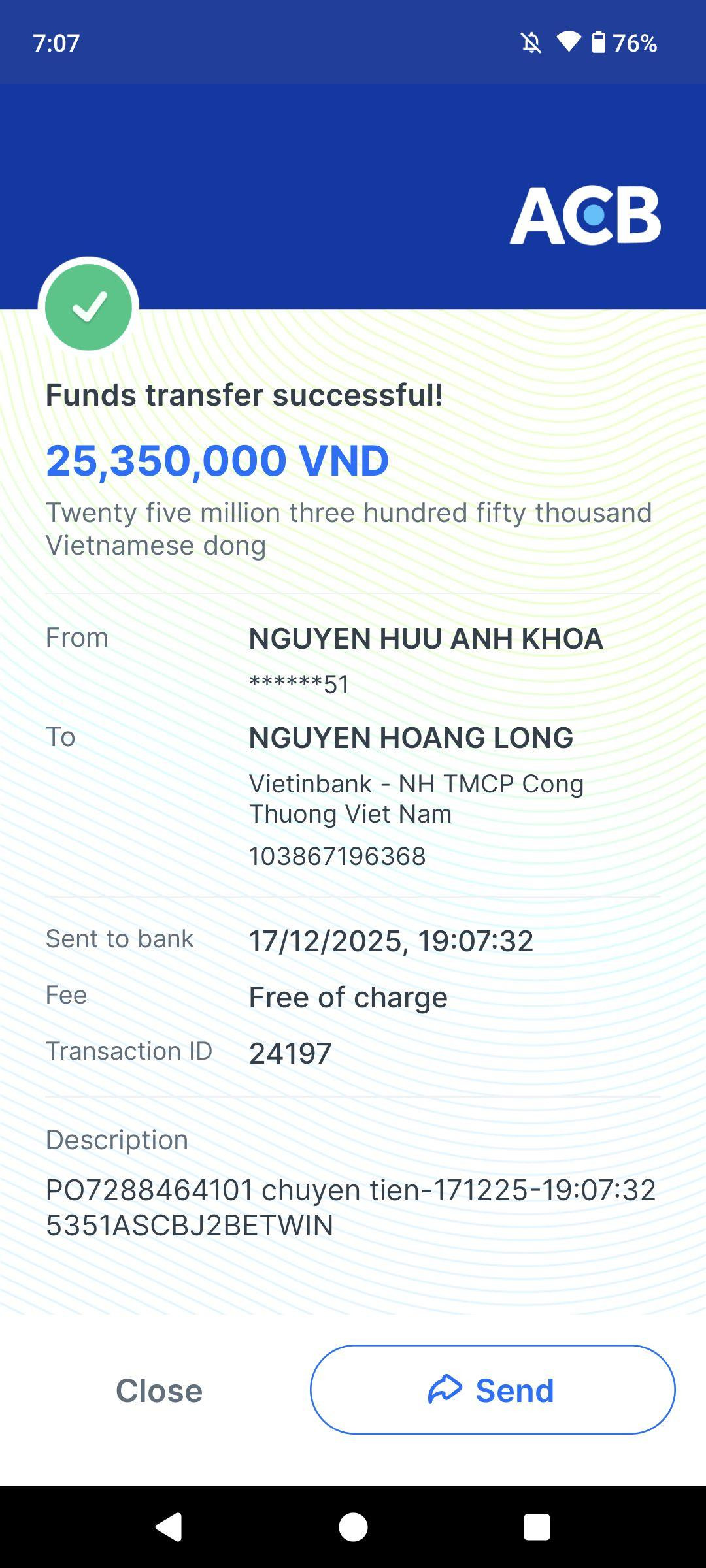Go to the home screen
Image resolution: width=706 pixels, height=1568 pixels.
tap(353, 1527)
